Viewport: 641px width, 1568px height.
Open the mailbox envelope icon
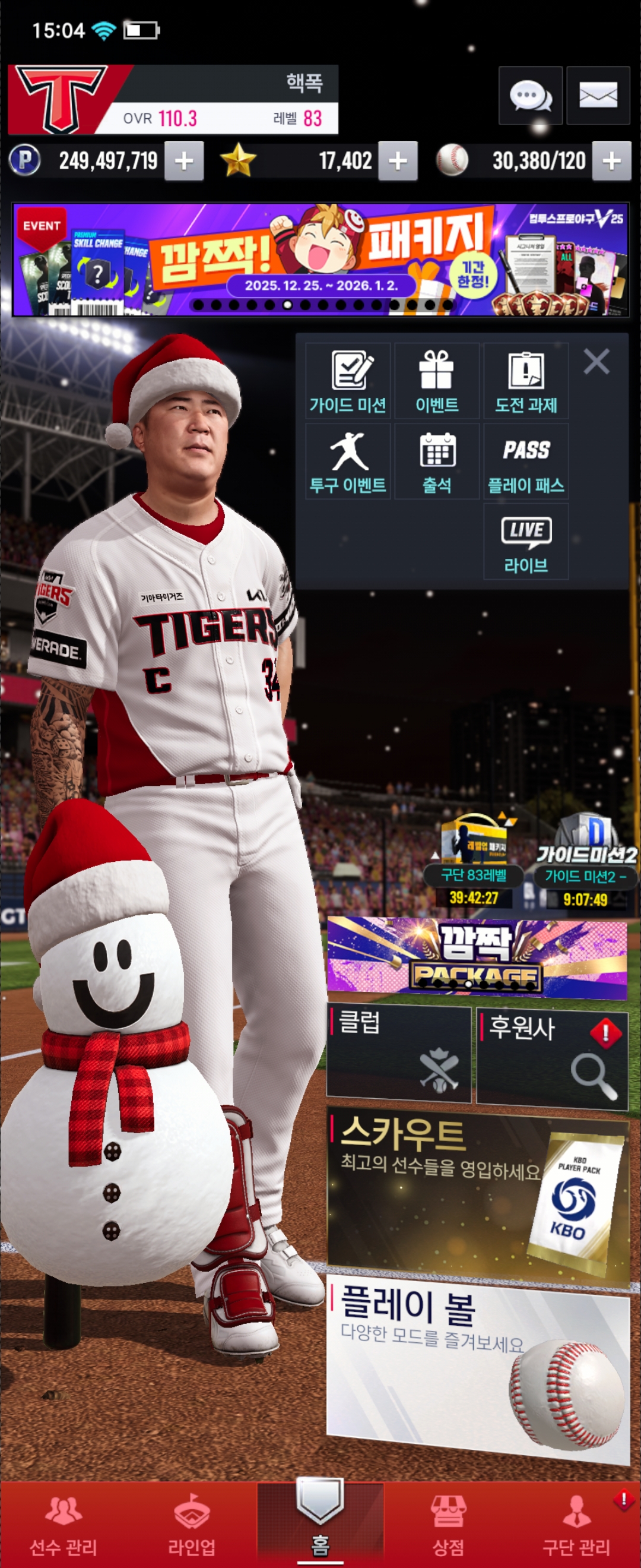click(x=598, y=96)
